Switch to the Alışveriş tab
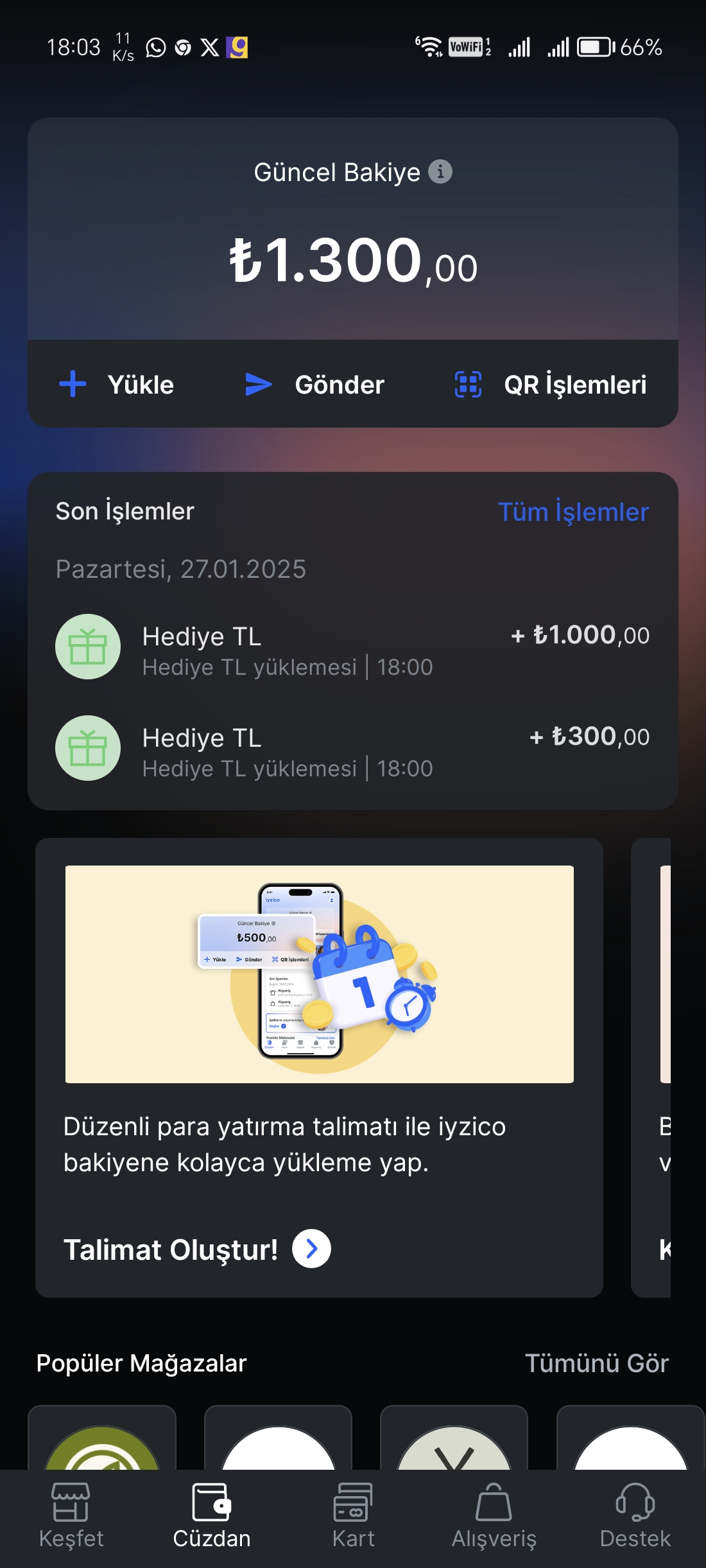The width and height of the screenshot is (706, 1568). click(494, 1516)
